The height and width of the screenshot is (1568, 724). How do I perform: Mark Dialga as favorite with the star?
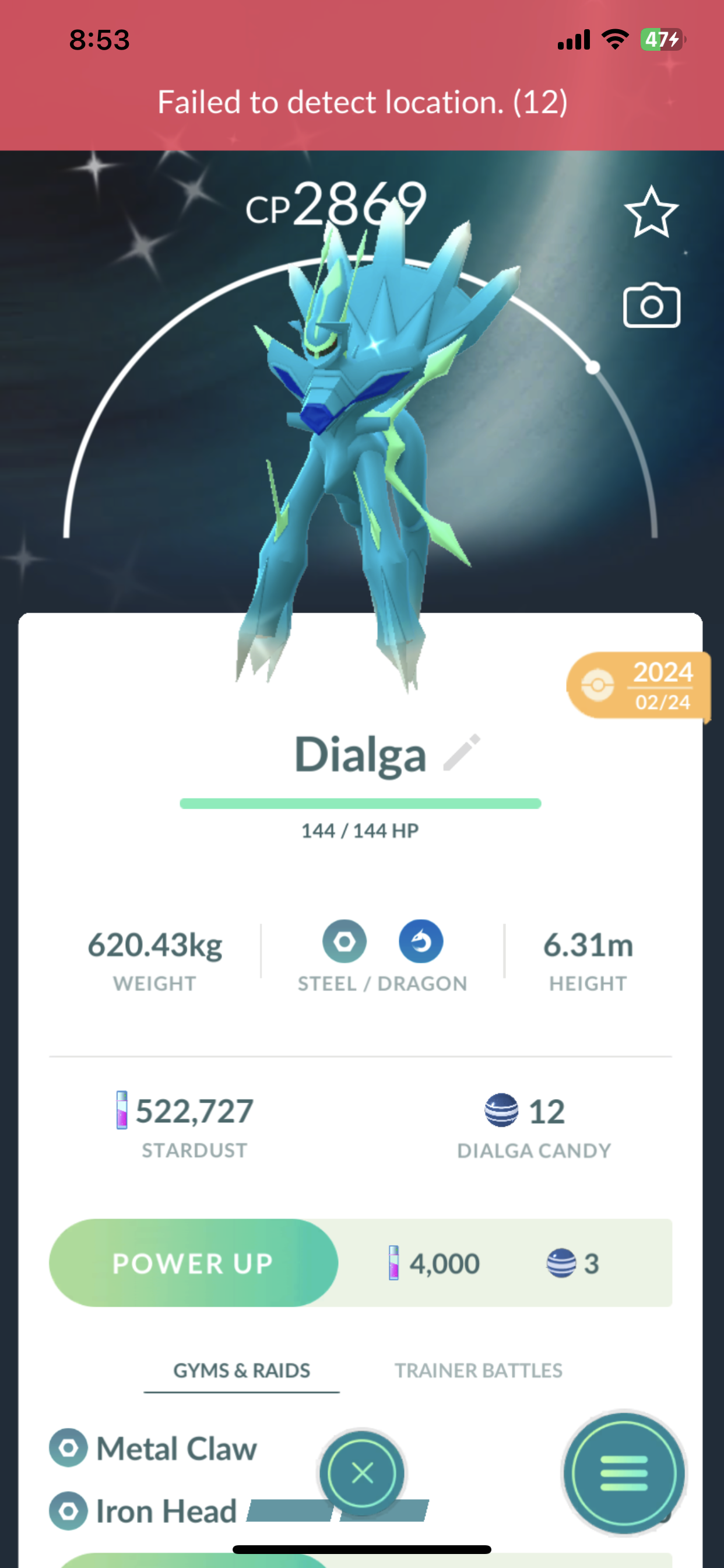click(x=651, y=212)
